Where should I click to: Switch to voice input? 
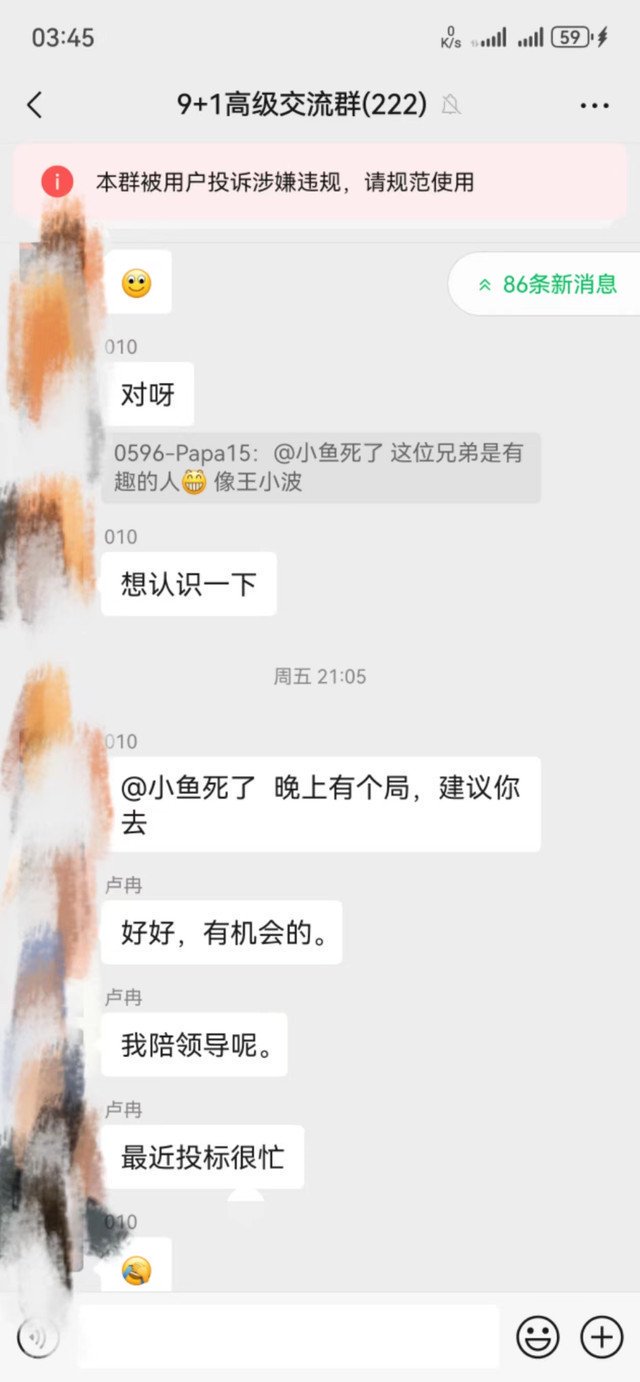click(38, 1337)
